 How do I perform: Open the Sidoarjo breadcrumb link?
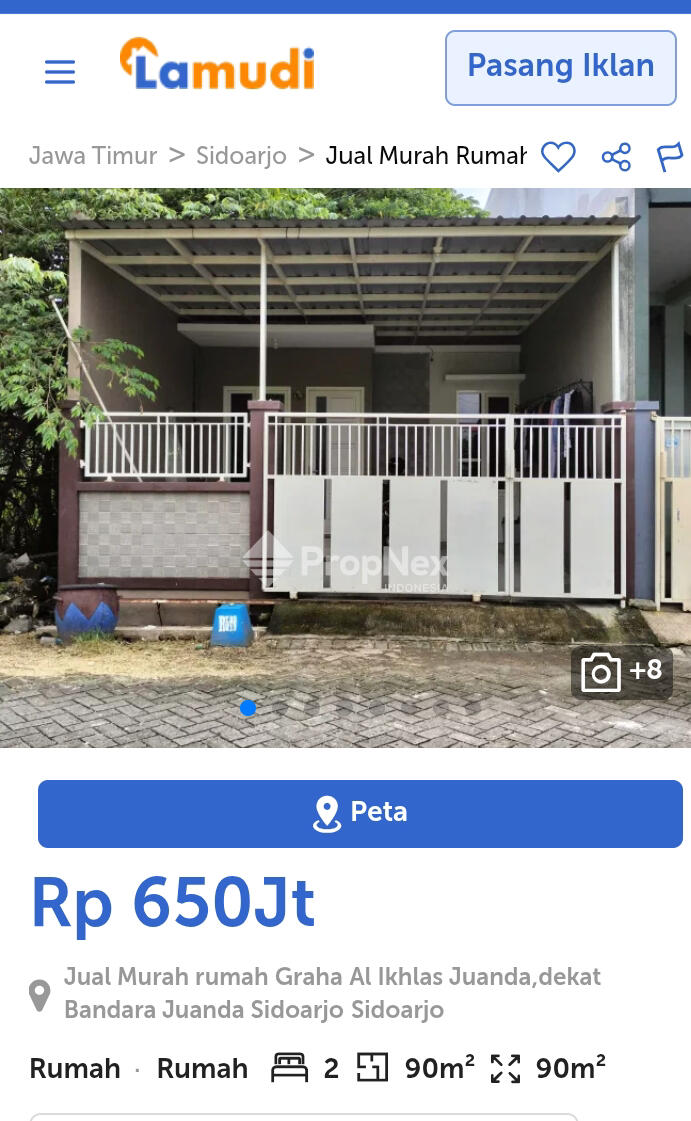click(241, 155)
